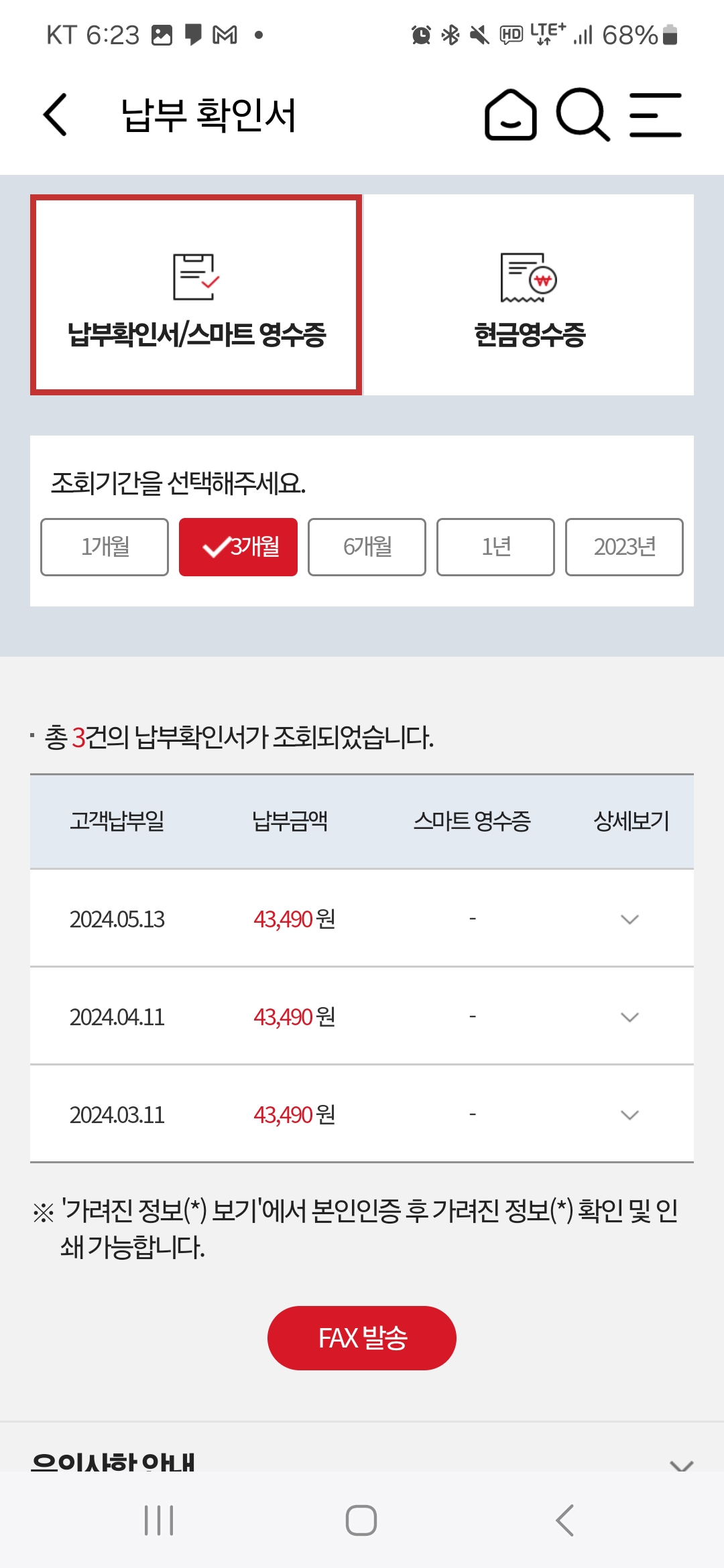Switch to 현금영수증 tab
This screenshot has height=1568, width=724.
click(x=529, y=295)
